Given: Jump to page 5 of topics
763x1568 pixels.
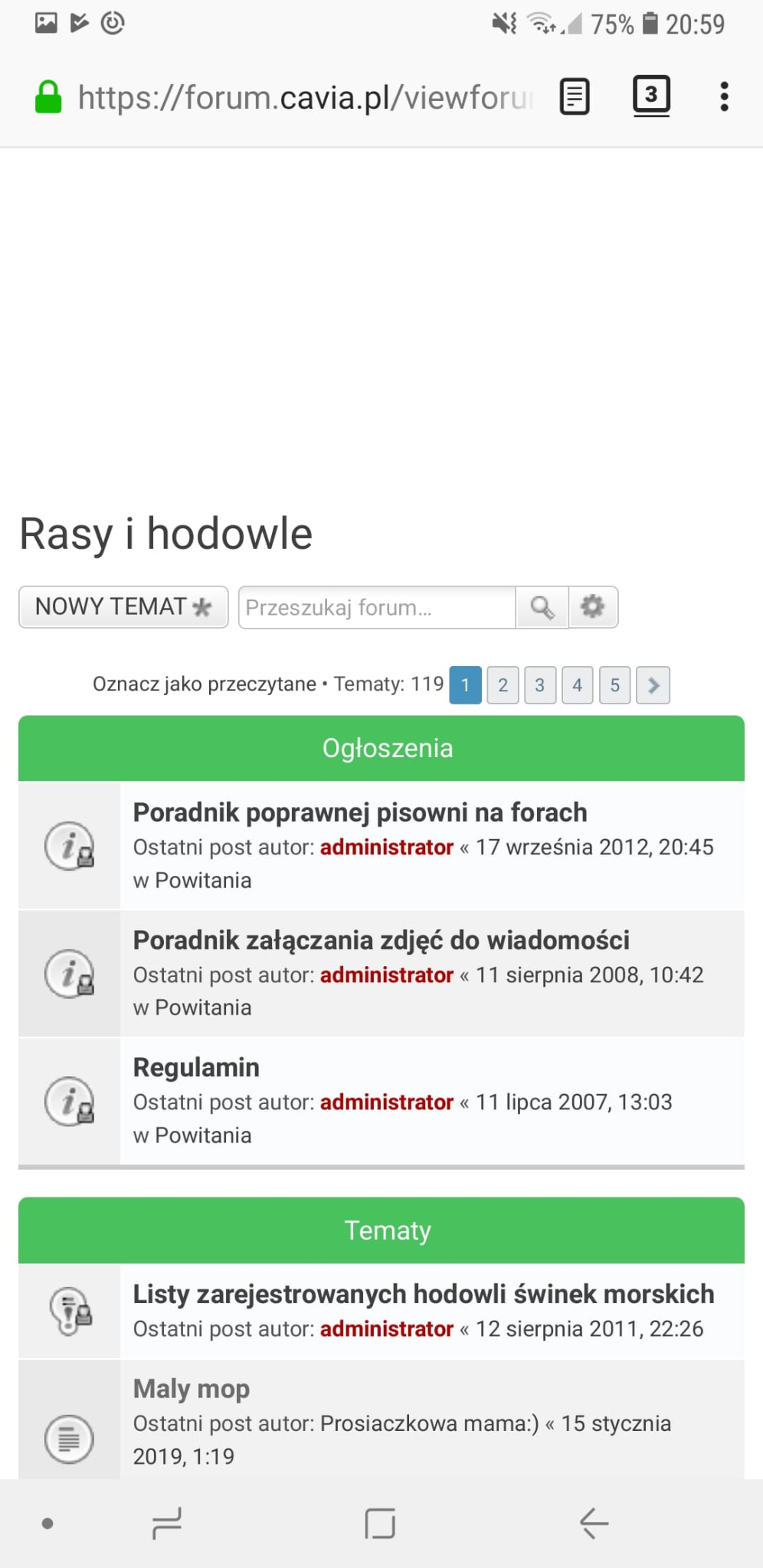Looking at the screenshot, I should coord(615,685).
